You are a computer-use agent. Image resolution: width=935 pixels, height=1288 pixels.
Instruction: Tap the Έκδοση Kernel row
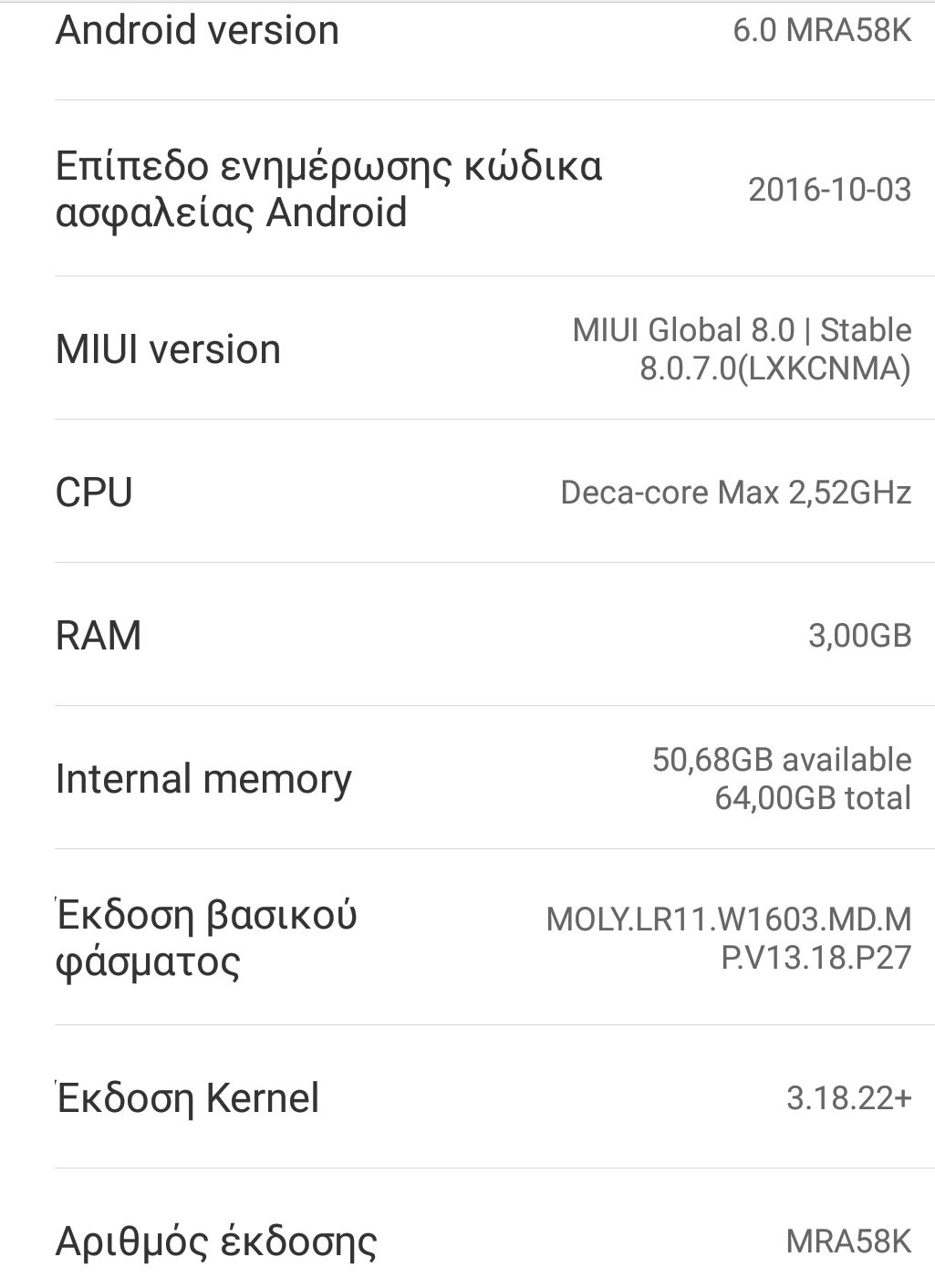point(467,1096)
